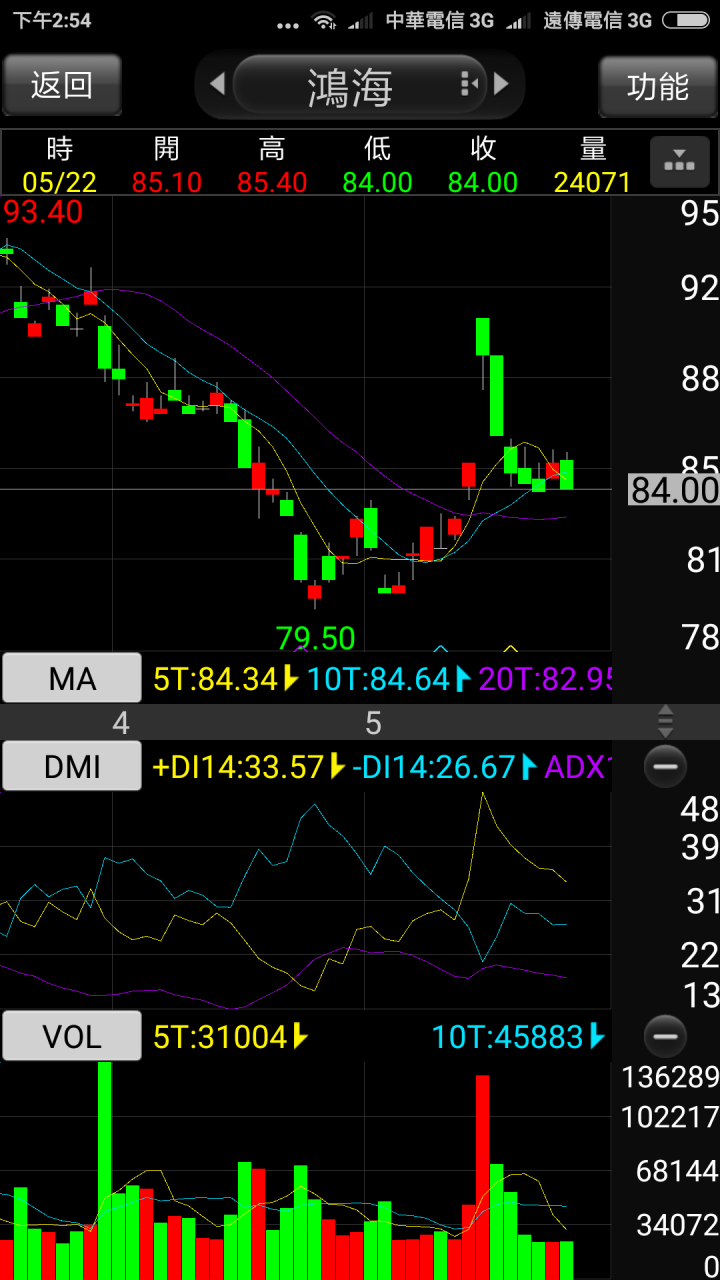Open the 功能 function menu
The image size is (720, 1280).
tap(658, 87)
